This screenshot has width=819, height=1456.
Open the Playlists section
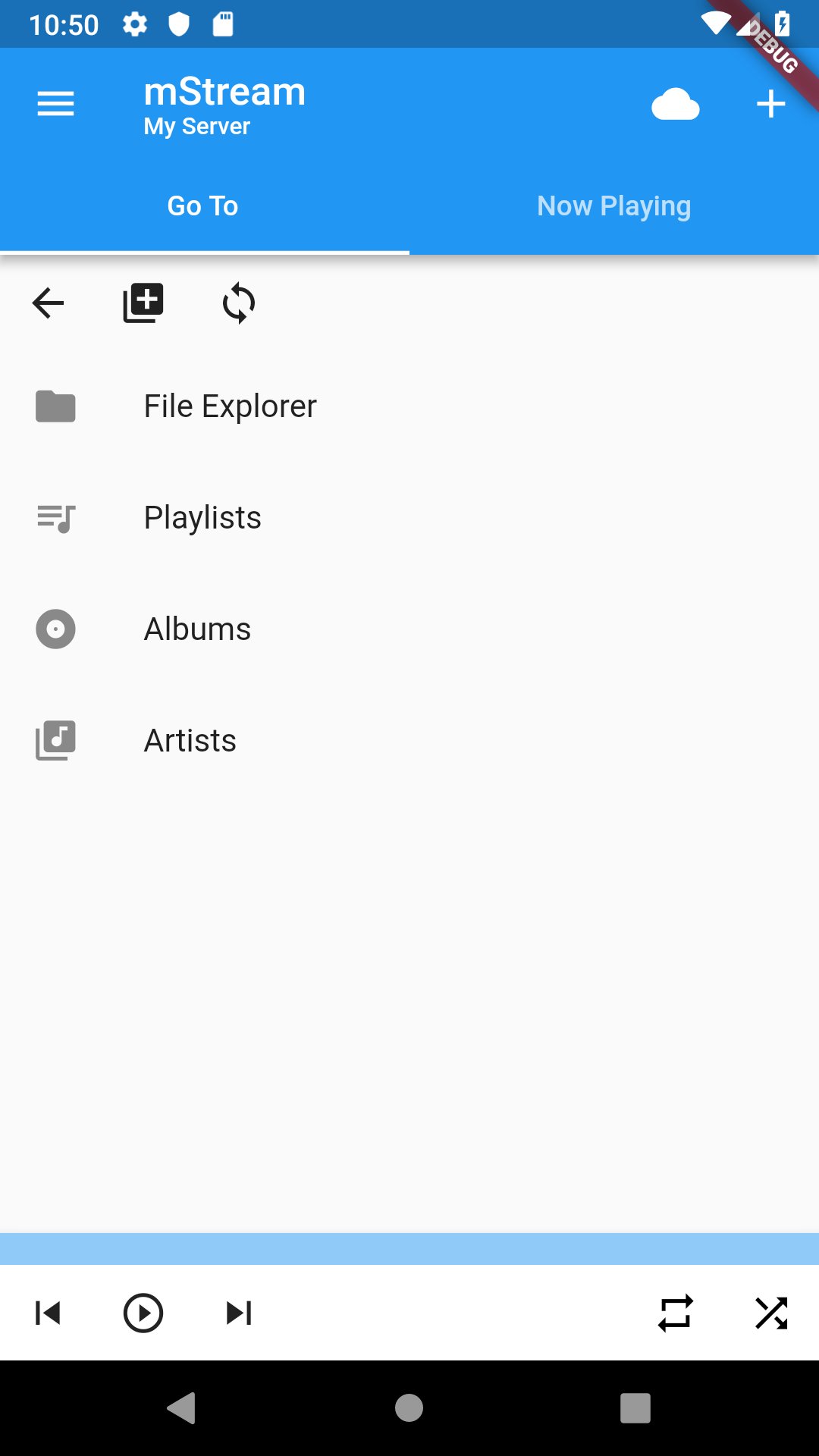tap(202, 517)
